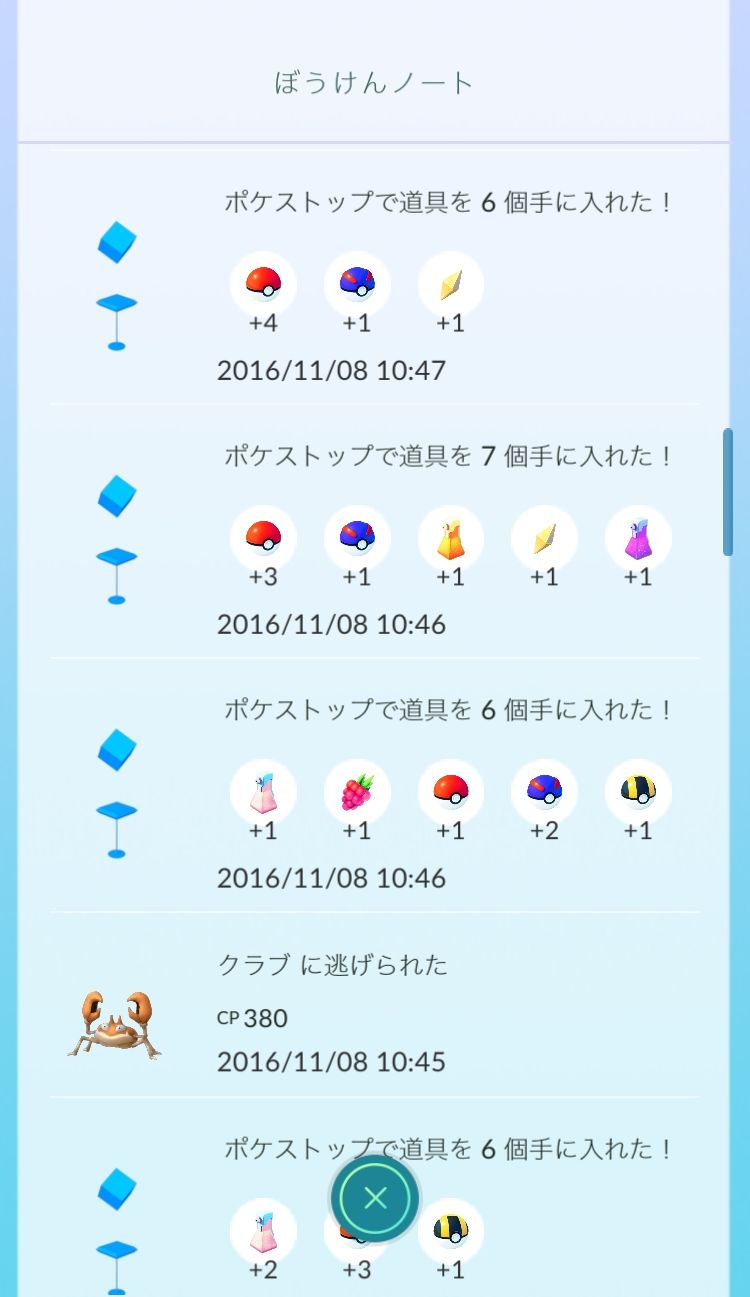Close the ぼうけんノート journal
This screenshot has height=1297, width=750.
click(x=375, y=1198)
